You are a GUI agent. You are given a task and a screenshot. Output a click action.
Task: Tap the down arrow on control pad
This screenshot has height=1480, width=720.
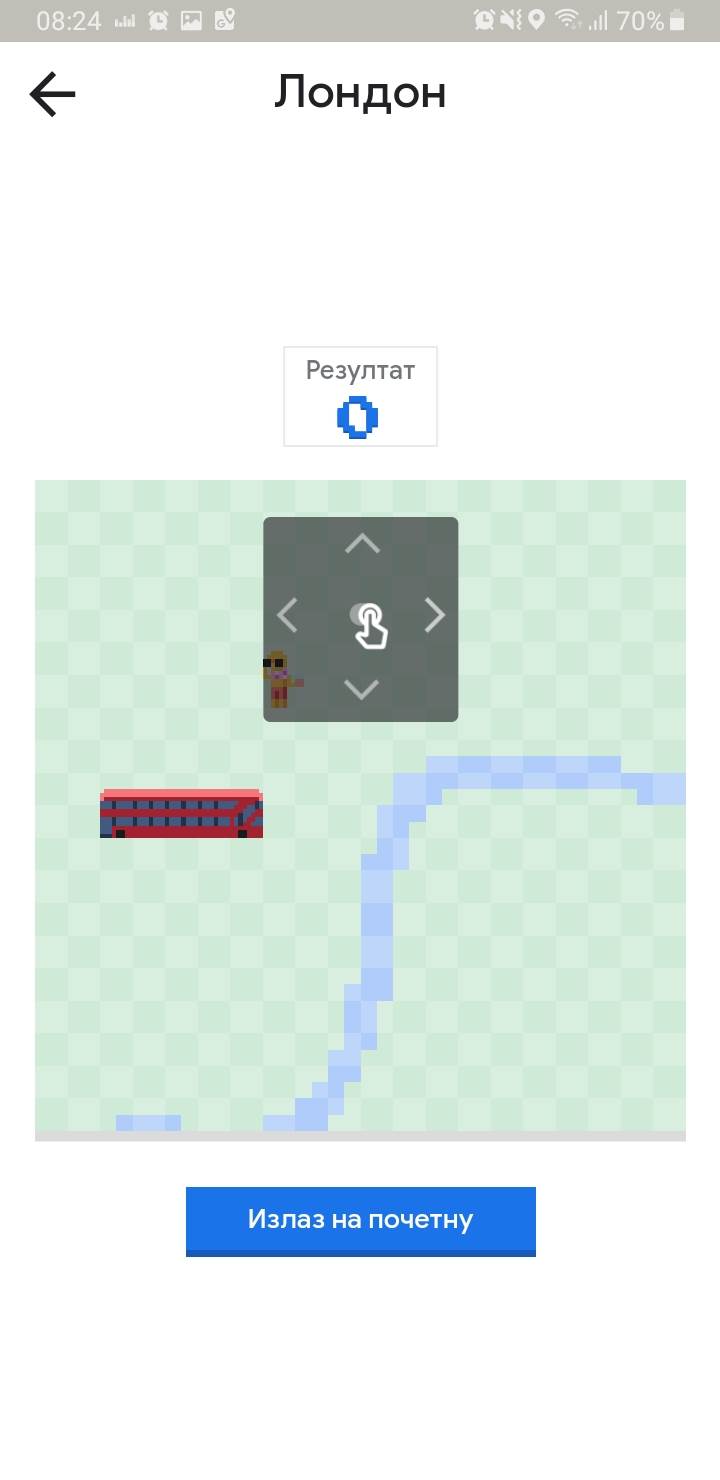coord(361,689)
